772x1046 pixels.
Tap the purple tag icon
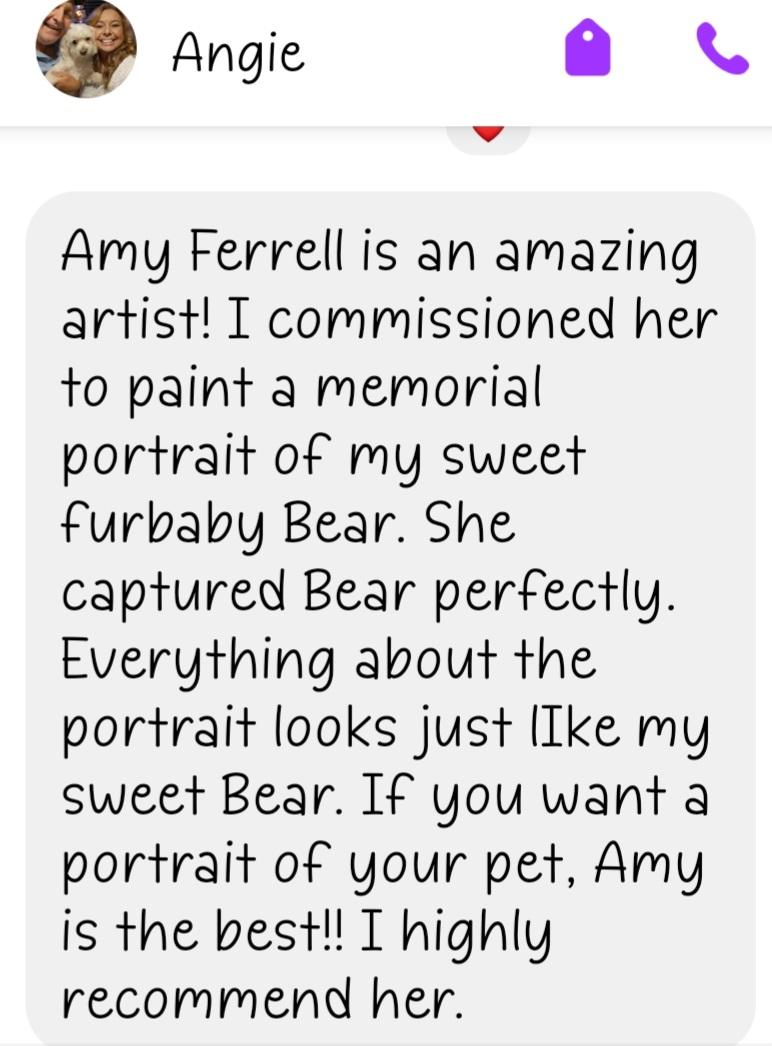click(588, 50)
